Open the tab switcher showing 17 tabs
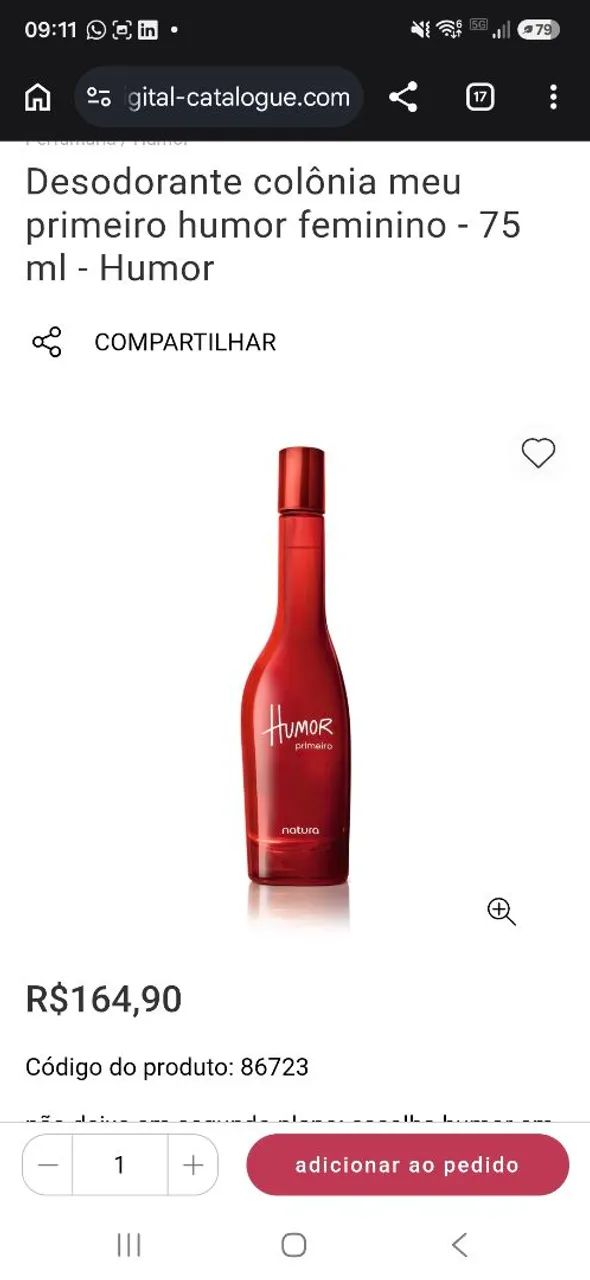This screenshot has width=590, height=1280. click(x=480, y=97)
